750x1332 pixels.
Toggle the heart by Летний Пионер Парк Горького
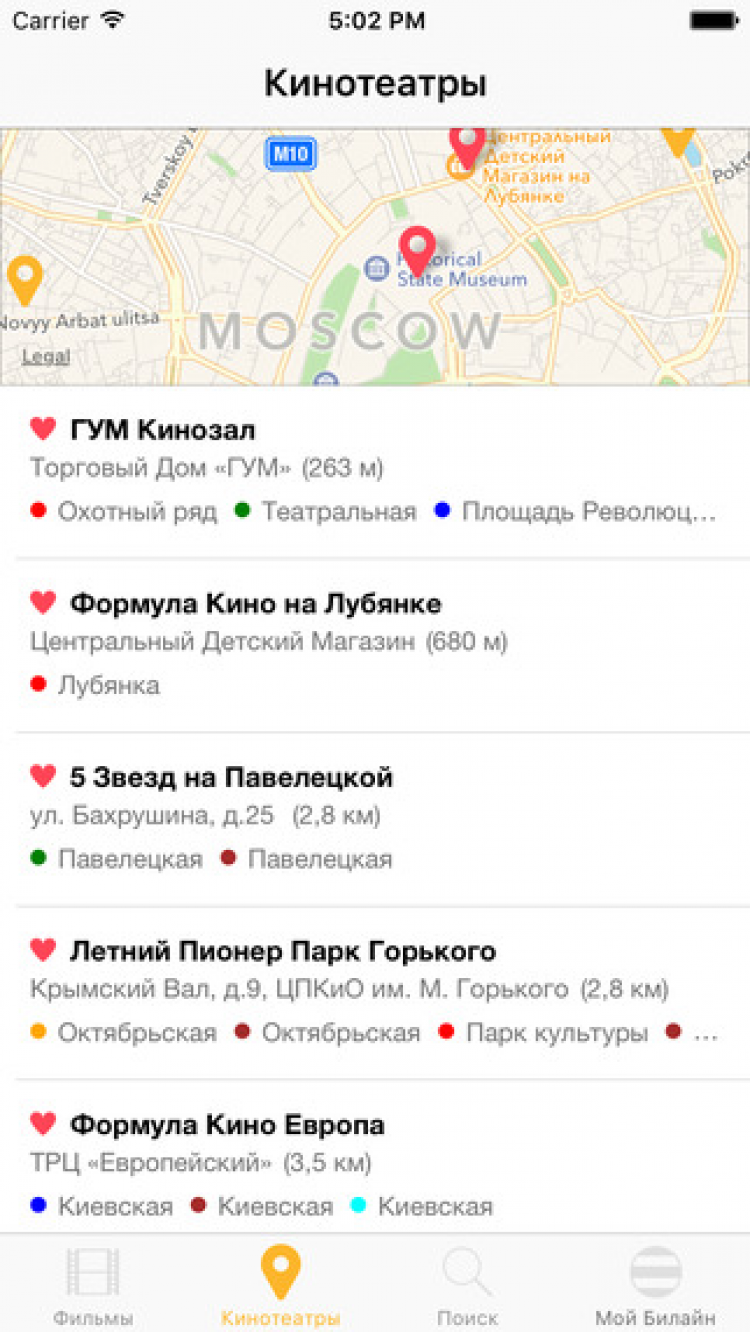tap(43, 950)
